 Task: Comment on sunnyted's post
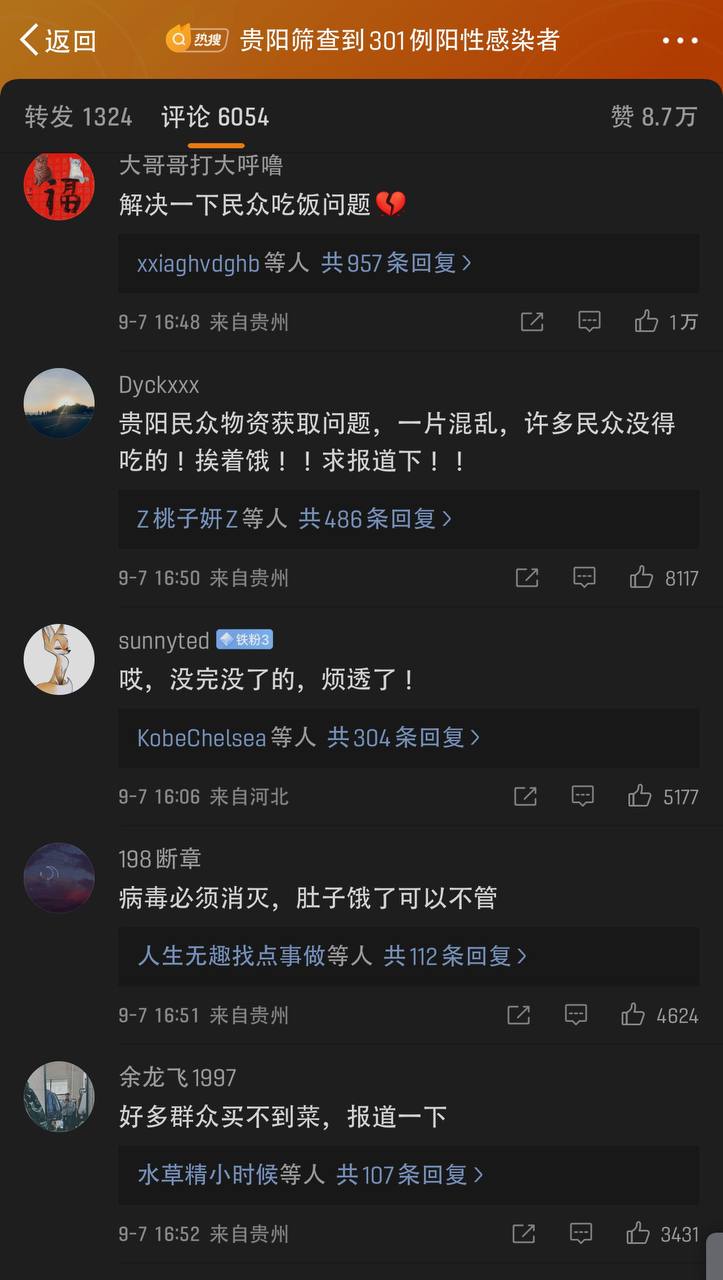(x=583, y=796)
